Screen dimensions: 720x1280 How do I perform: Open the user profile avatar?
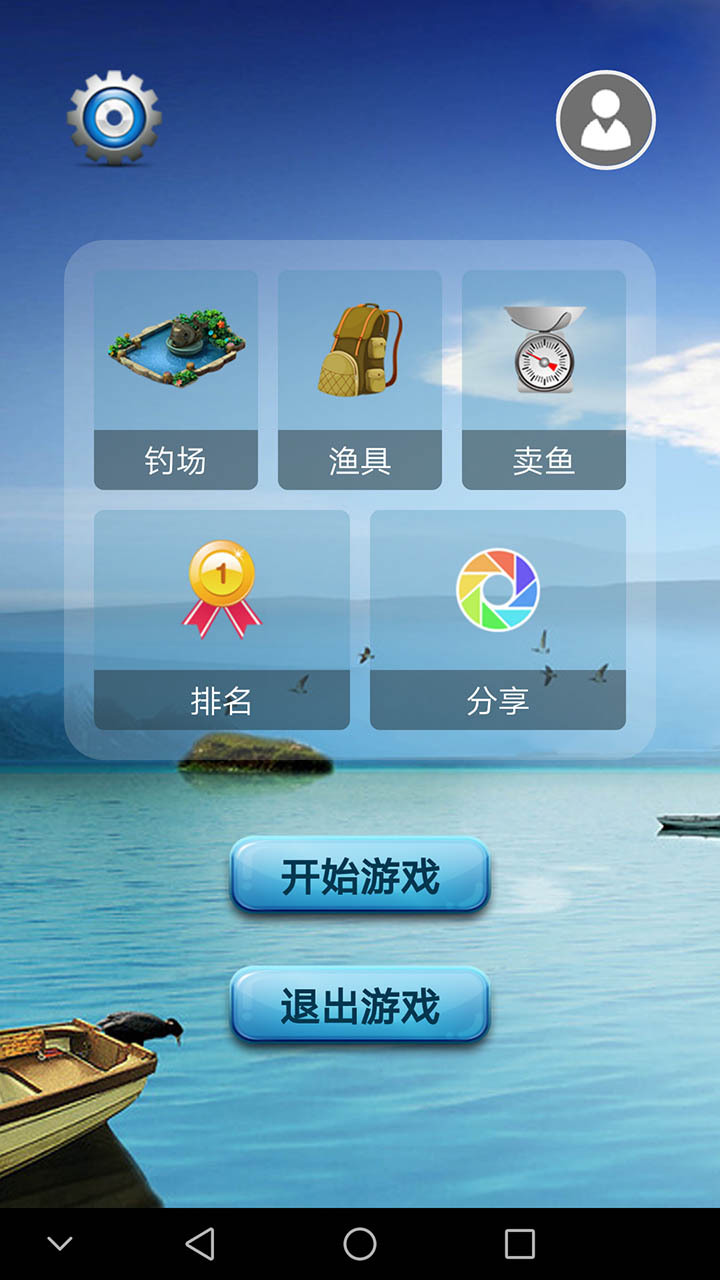[x=605, y=120]
